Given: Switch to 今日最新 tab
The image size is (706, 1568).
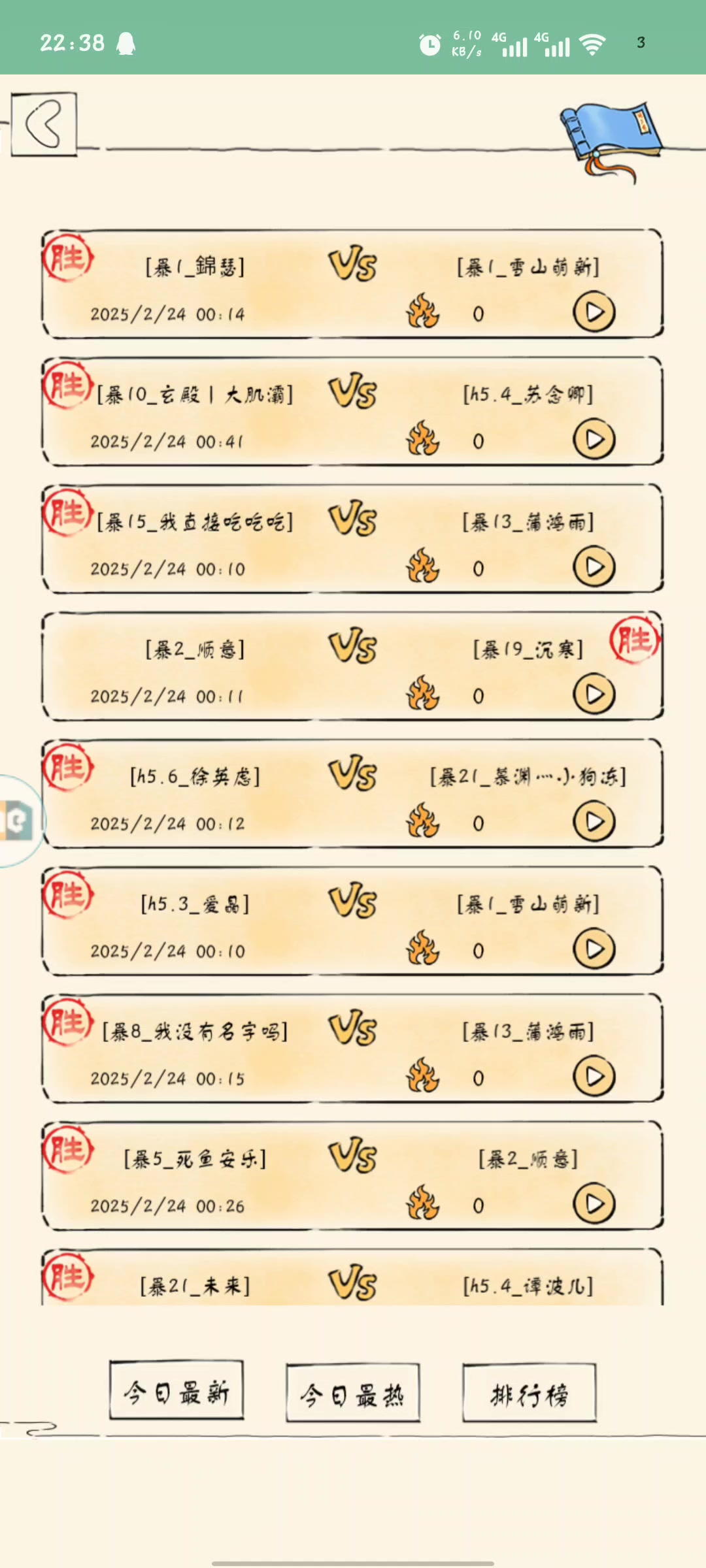Looking at the screenshot, I should [x=176, y=1392].
